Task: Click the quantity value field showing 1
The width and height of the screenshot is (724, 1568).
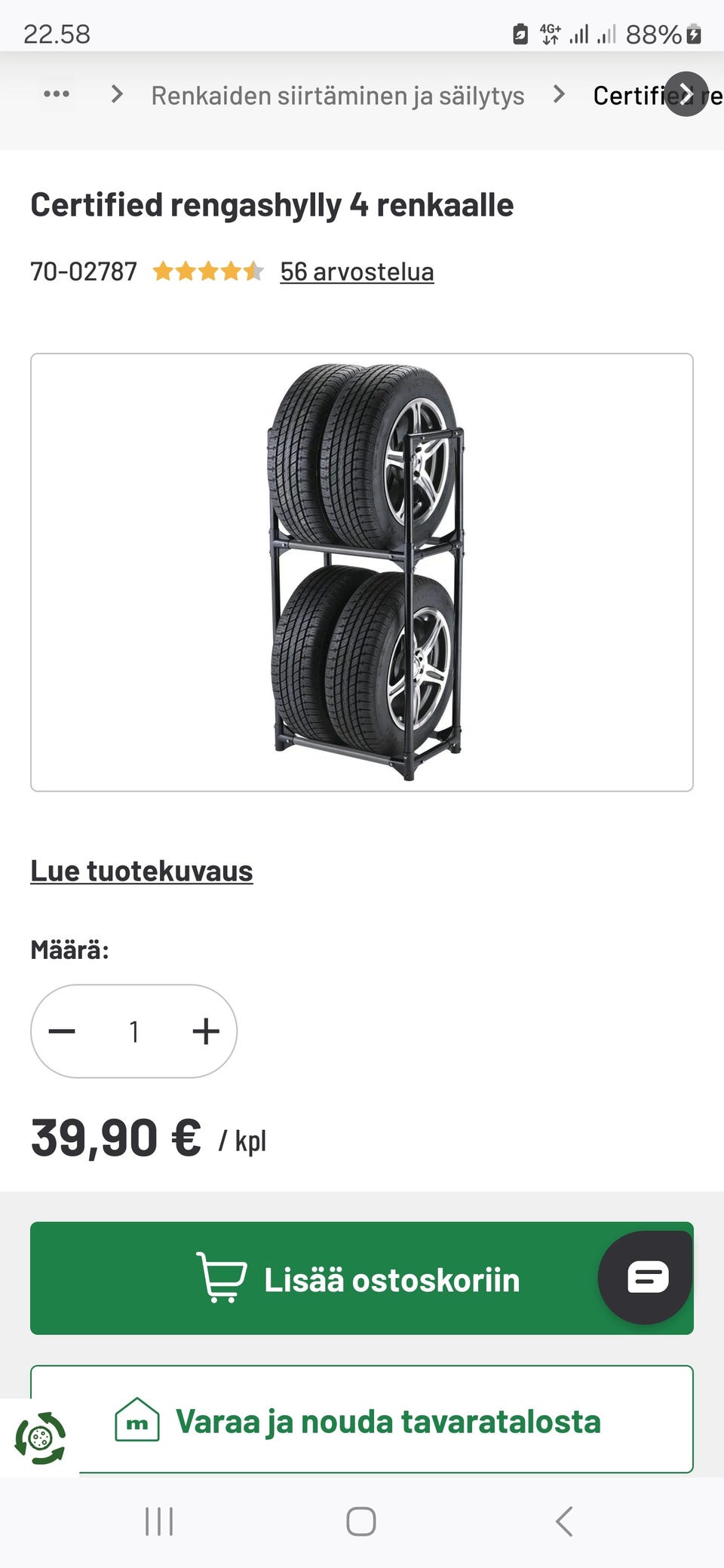Action: [134, 1031]
